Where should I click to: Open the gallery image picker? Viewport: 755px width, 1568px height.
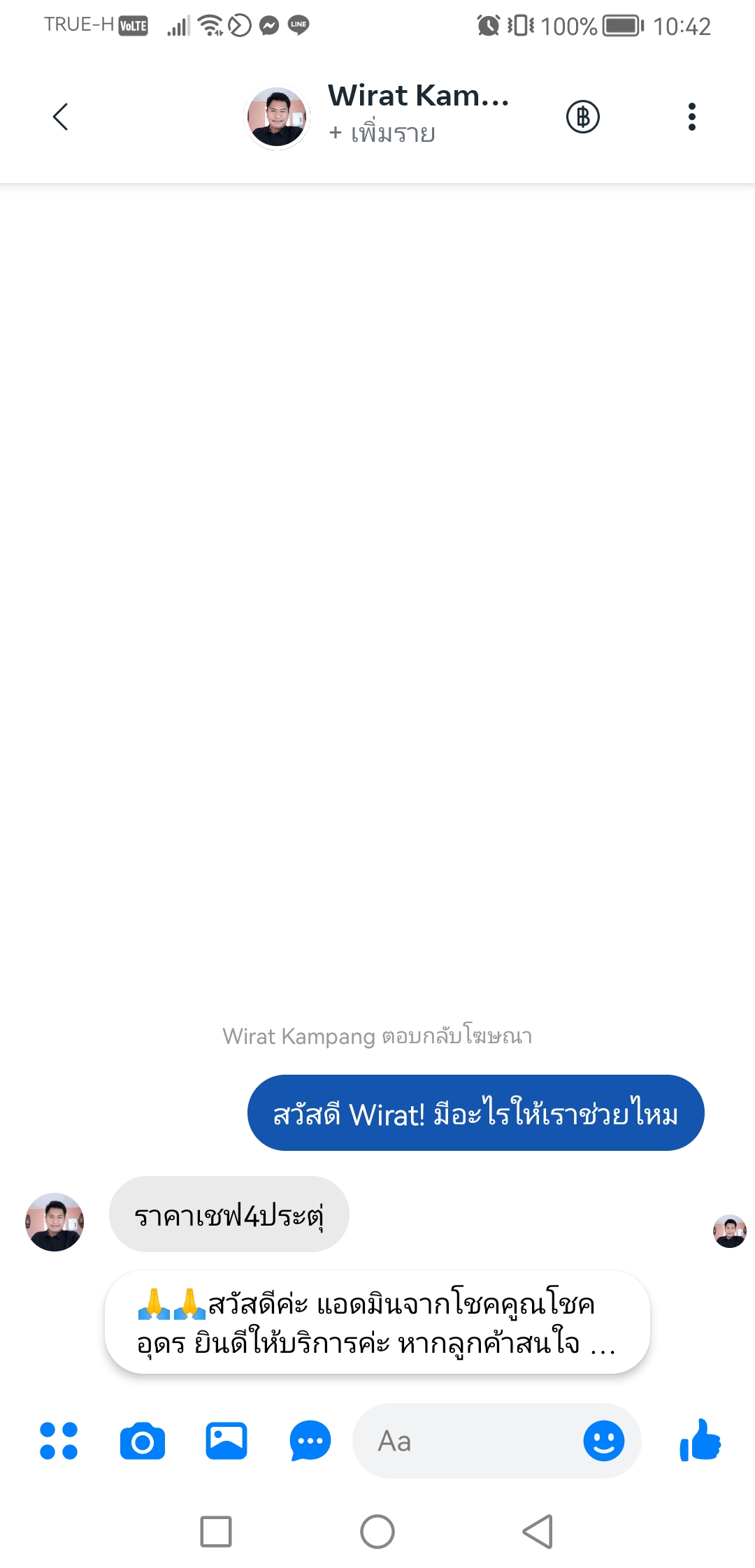click(226, 1441)
